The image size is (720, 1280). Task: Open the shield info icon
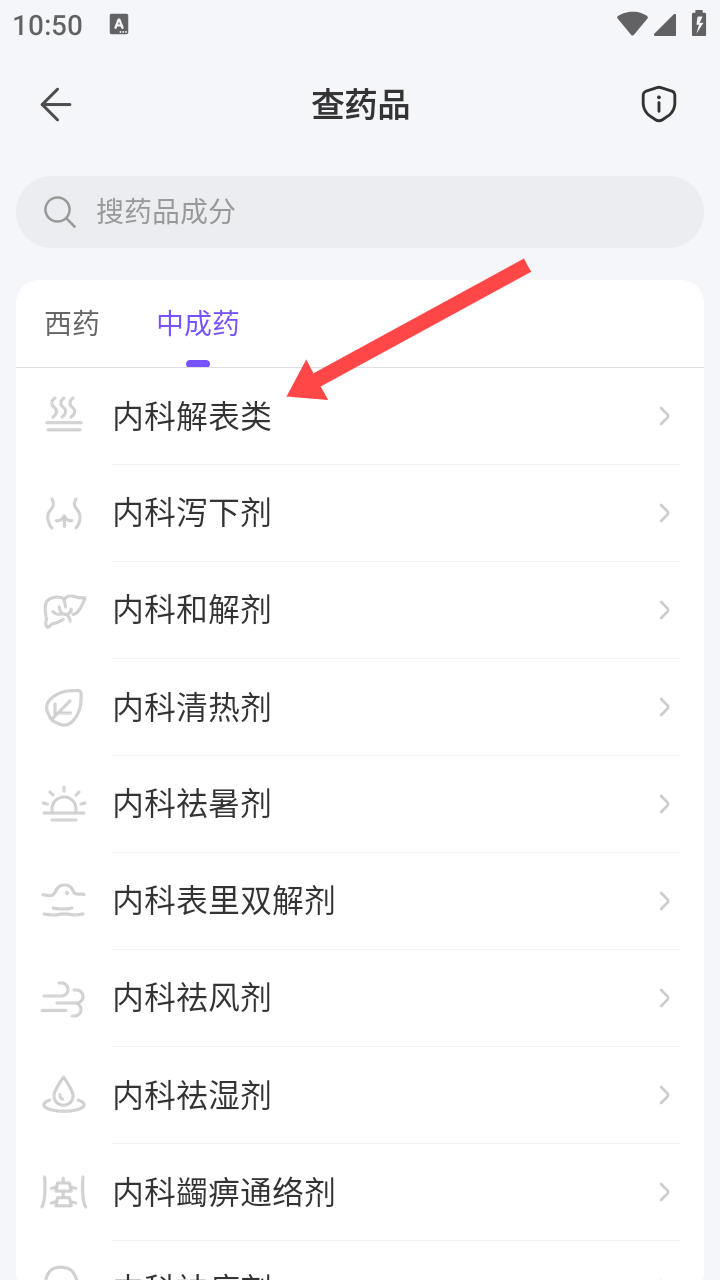658,104
